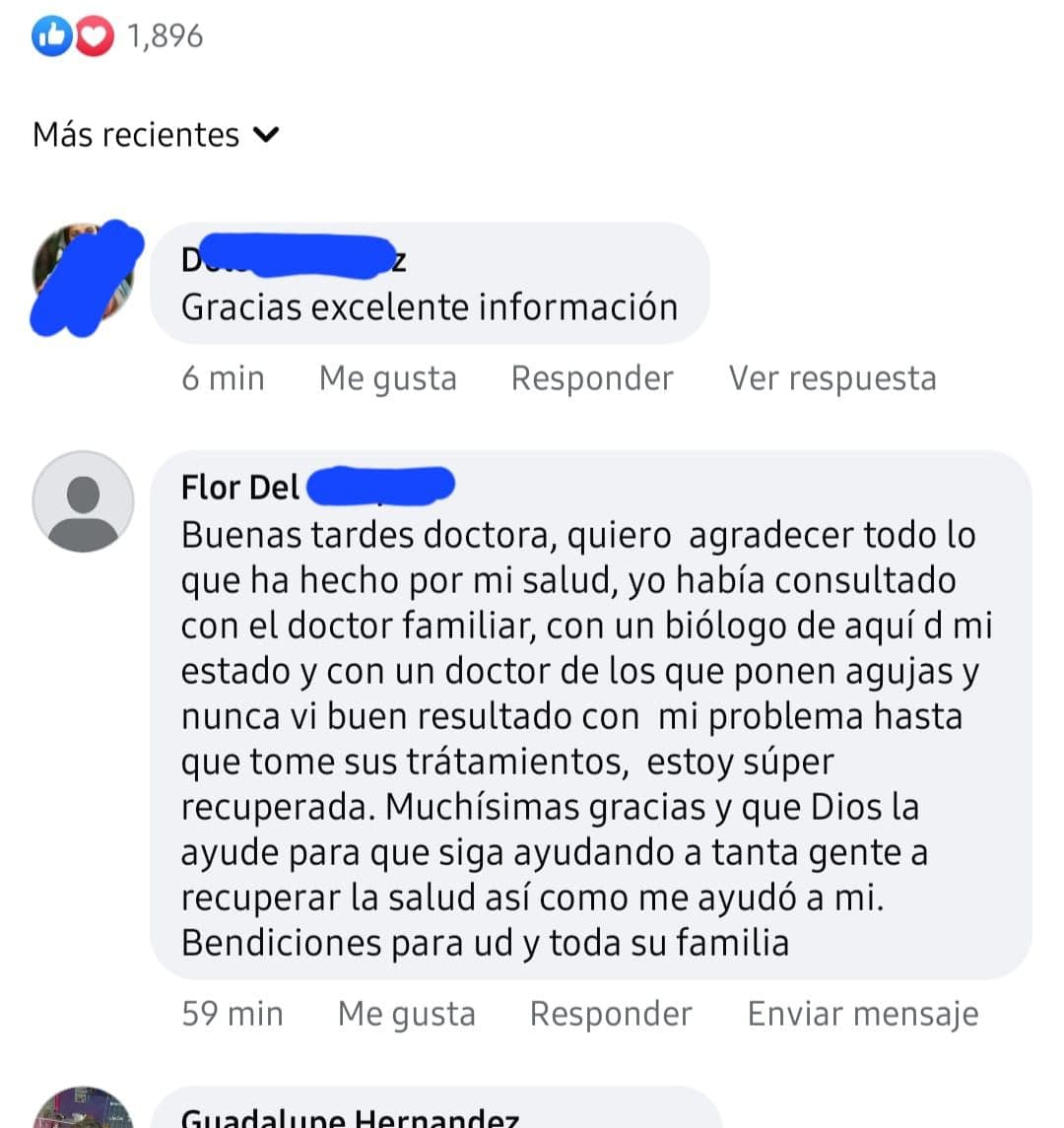Open the 59 min comment timestamp
Screen dimensions: 1064x1128
[233, 1013]
